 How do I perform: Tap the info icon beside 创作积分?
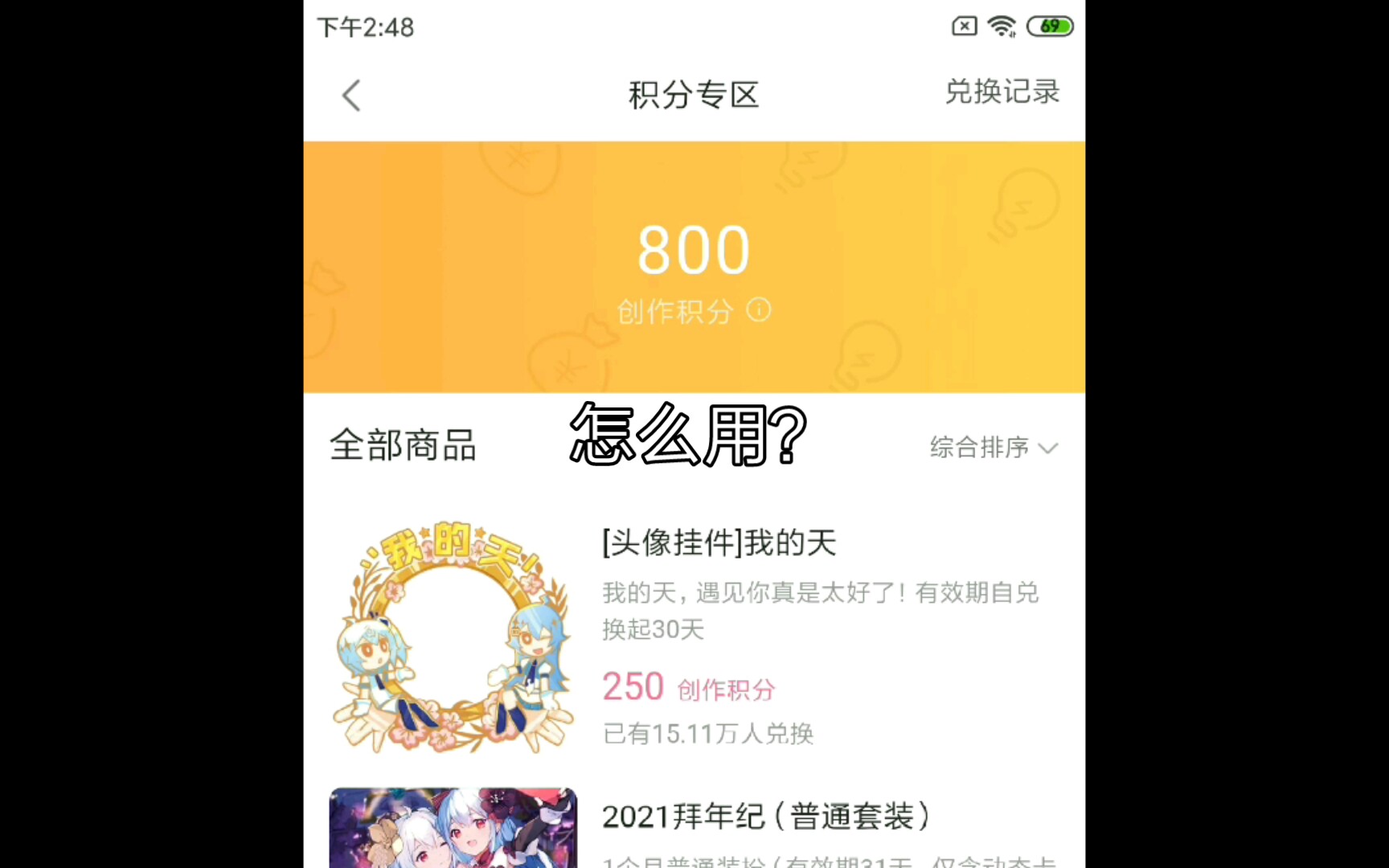[x=759, y=310]
